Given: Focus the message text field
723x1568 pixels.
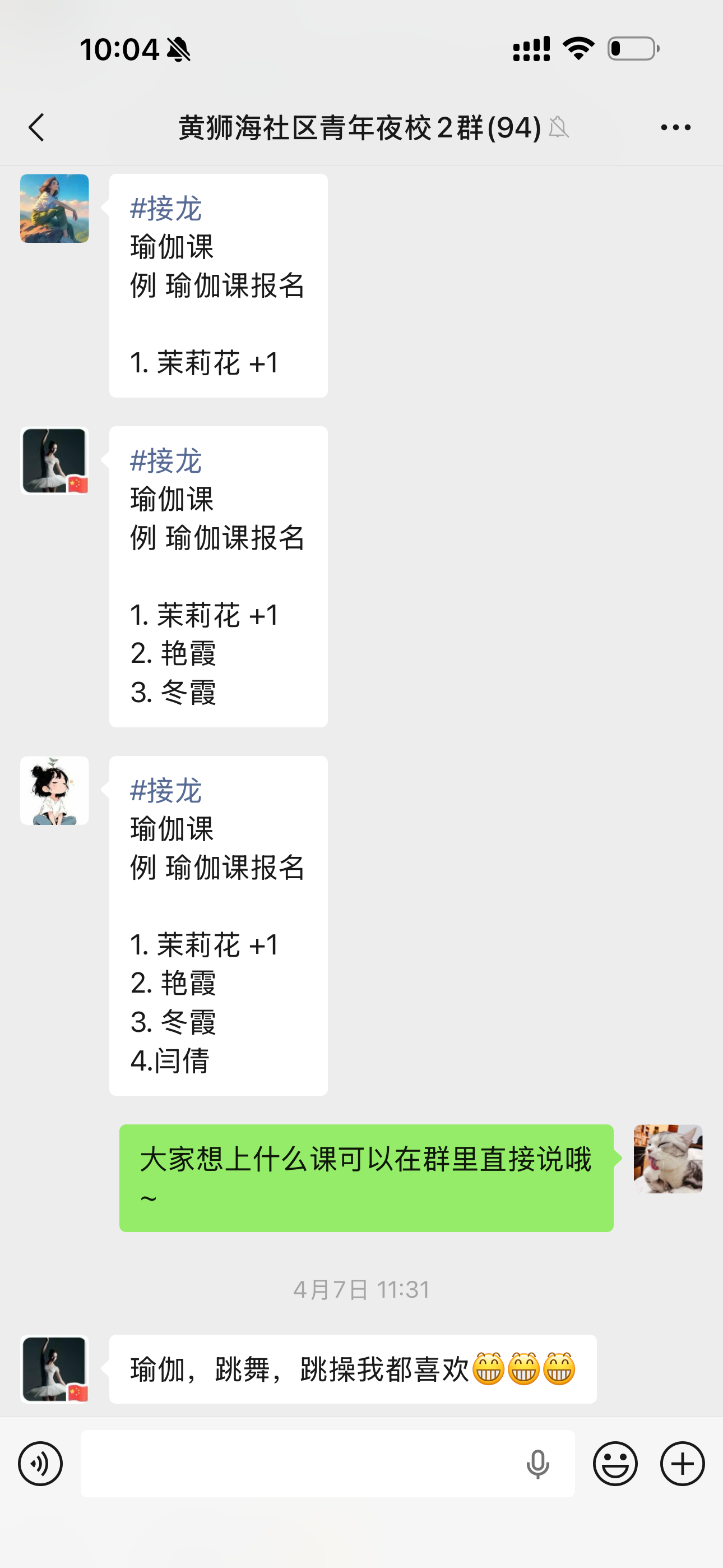Looking at the screenshot, I should click(298, 1464).
